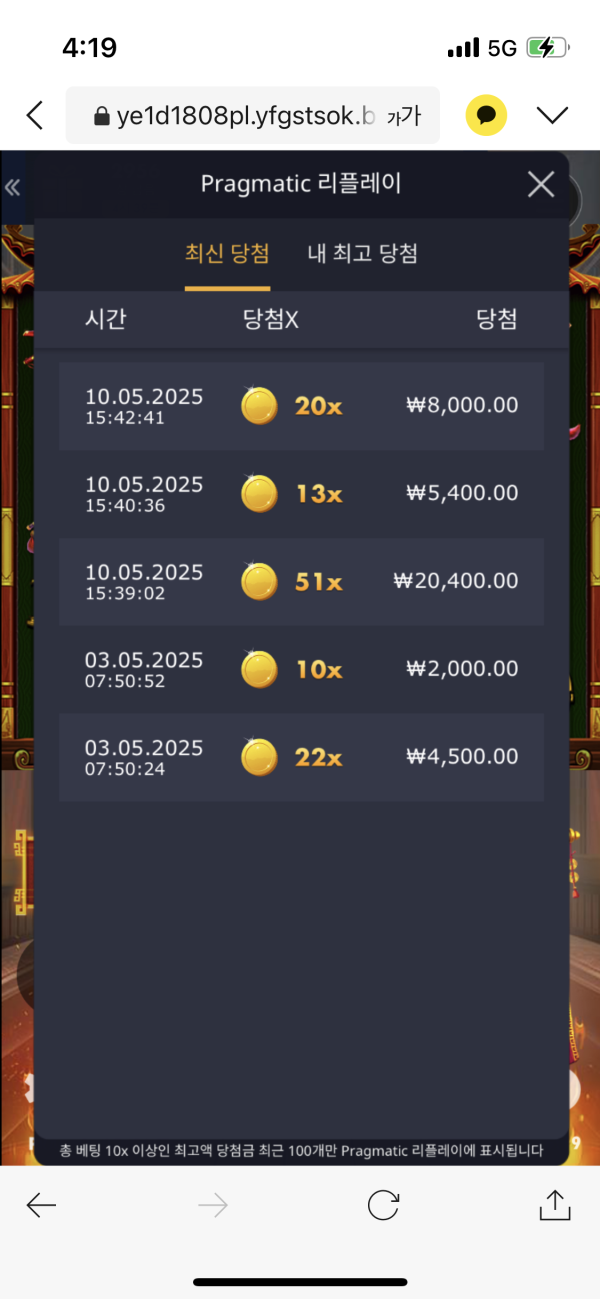Switch to the 내 최고 당첨 tab

(362, 254)
